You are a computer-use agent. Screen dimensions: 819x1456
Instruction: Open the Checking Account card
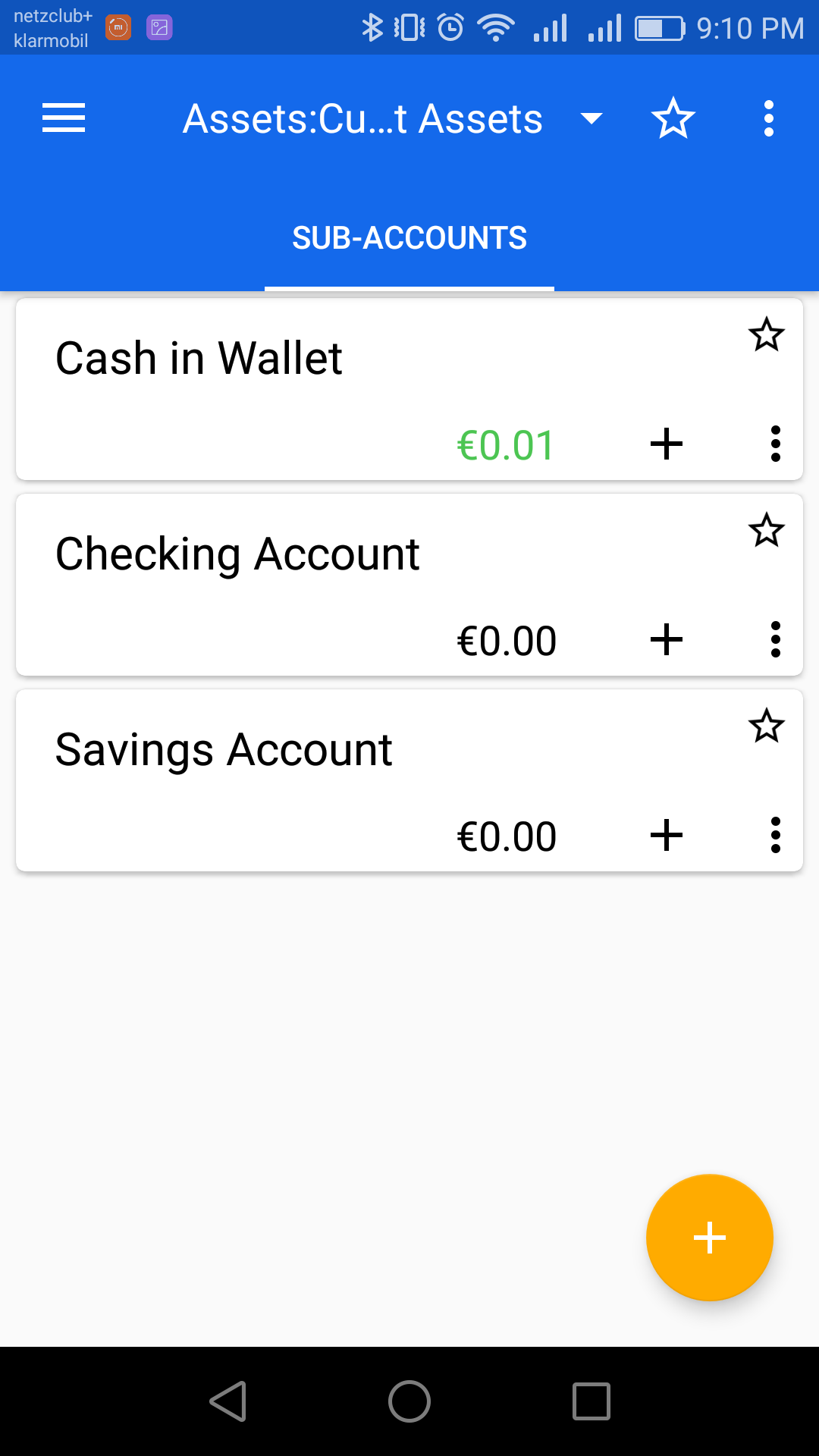409,585
